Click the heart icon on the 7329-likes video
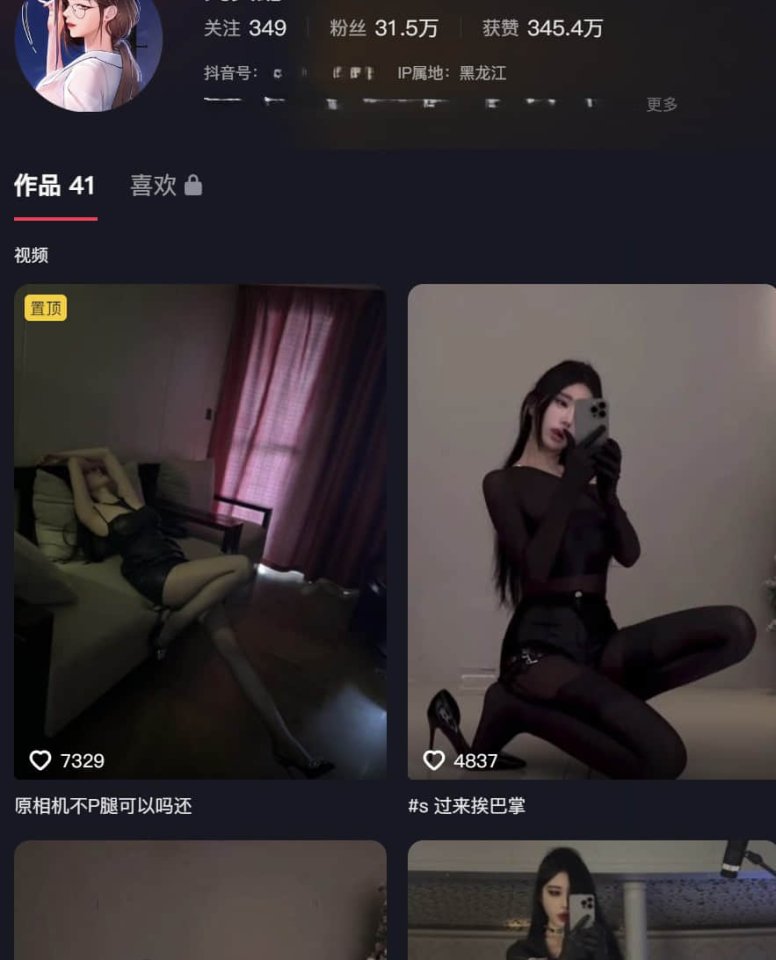 (39, 760)
